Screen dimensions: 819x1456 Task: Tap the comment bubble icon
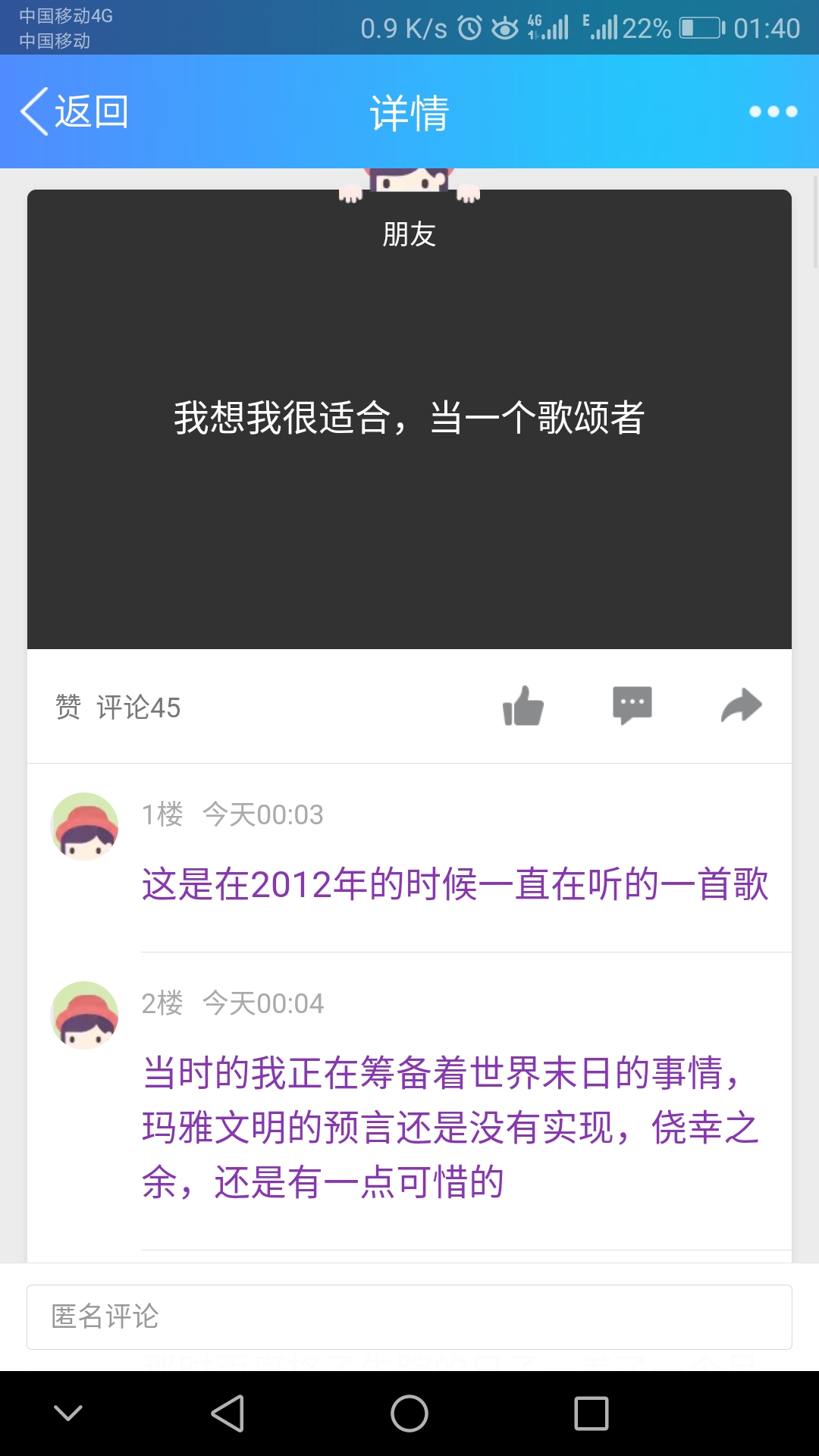[x=632, y=706]
